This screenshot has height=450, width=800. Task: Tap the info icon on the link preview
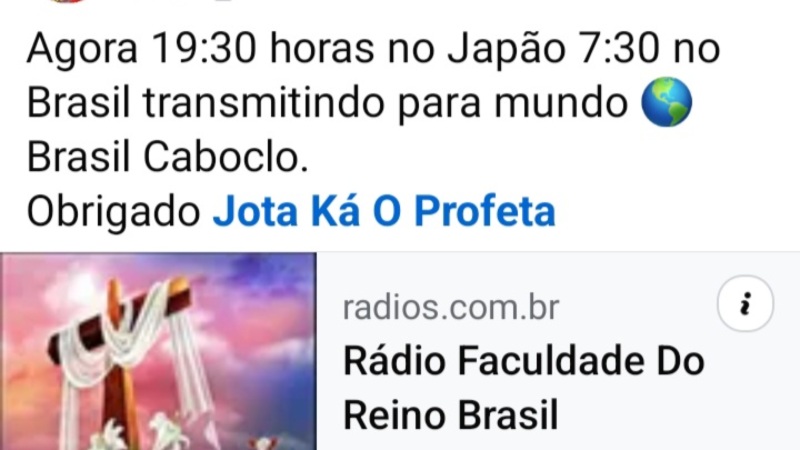click(745, 304)
